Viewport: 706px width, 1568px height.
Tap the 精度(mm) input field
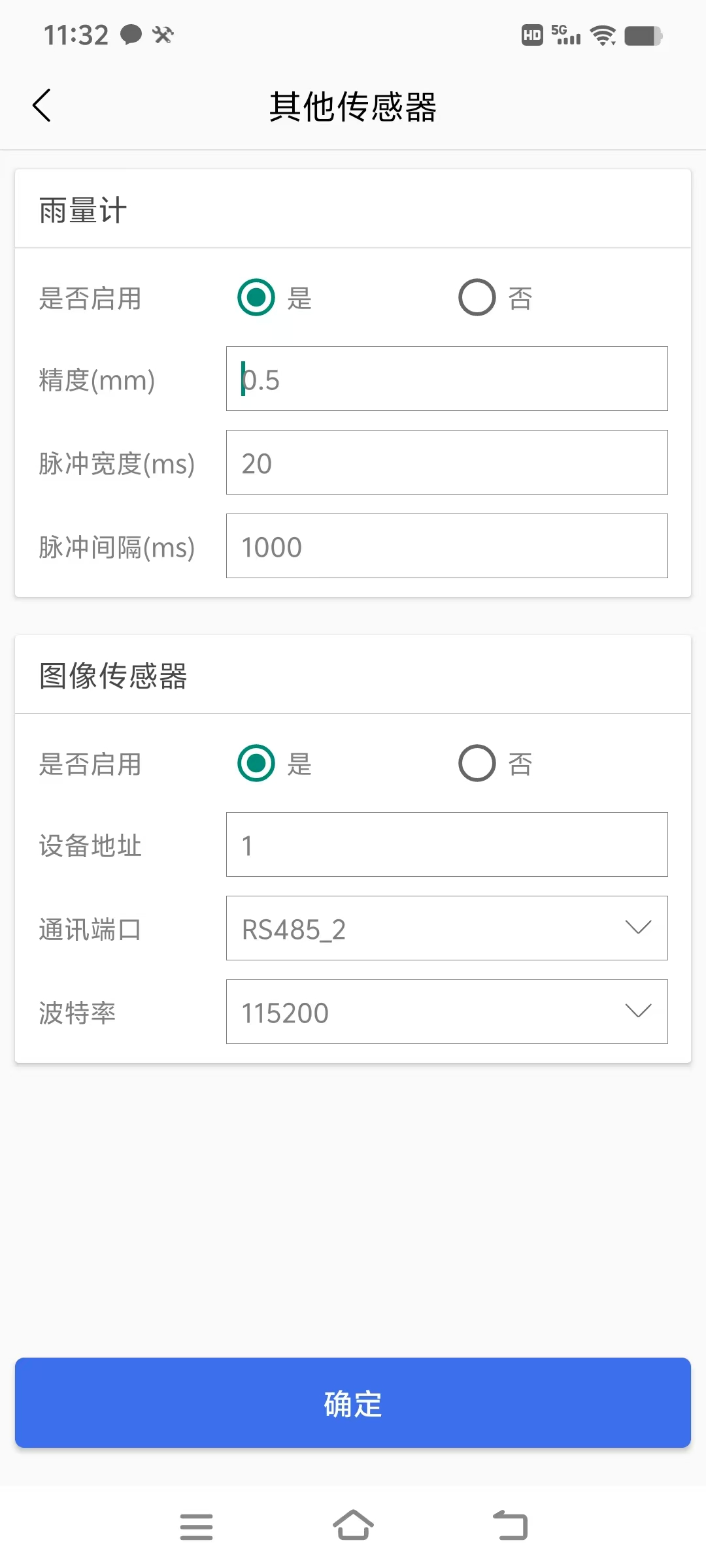(x=446, y=379)
